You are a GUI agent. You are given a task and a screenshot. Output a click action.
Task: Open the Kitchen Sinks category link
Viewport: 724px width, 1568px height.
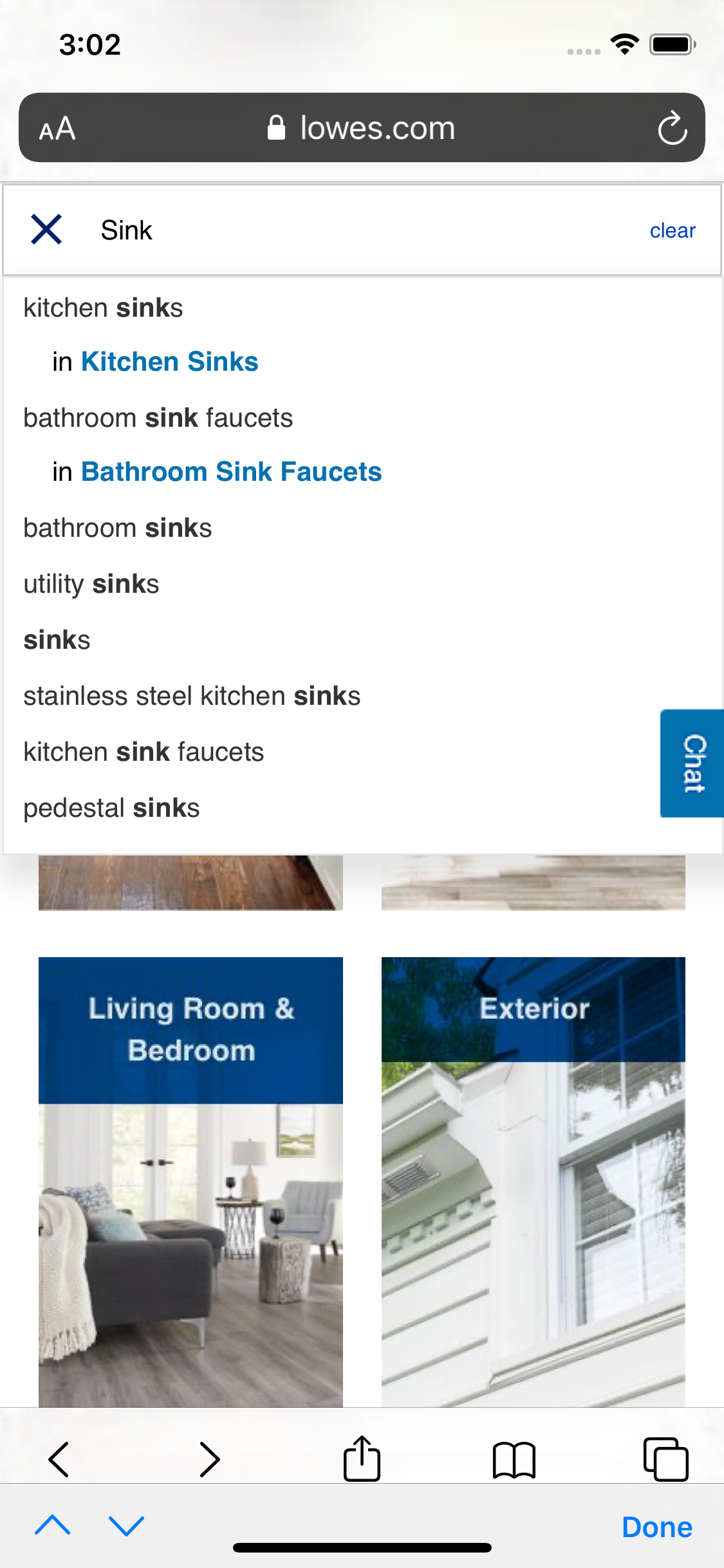coord(169,361)
